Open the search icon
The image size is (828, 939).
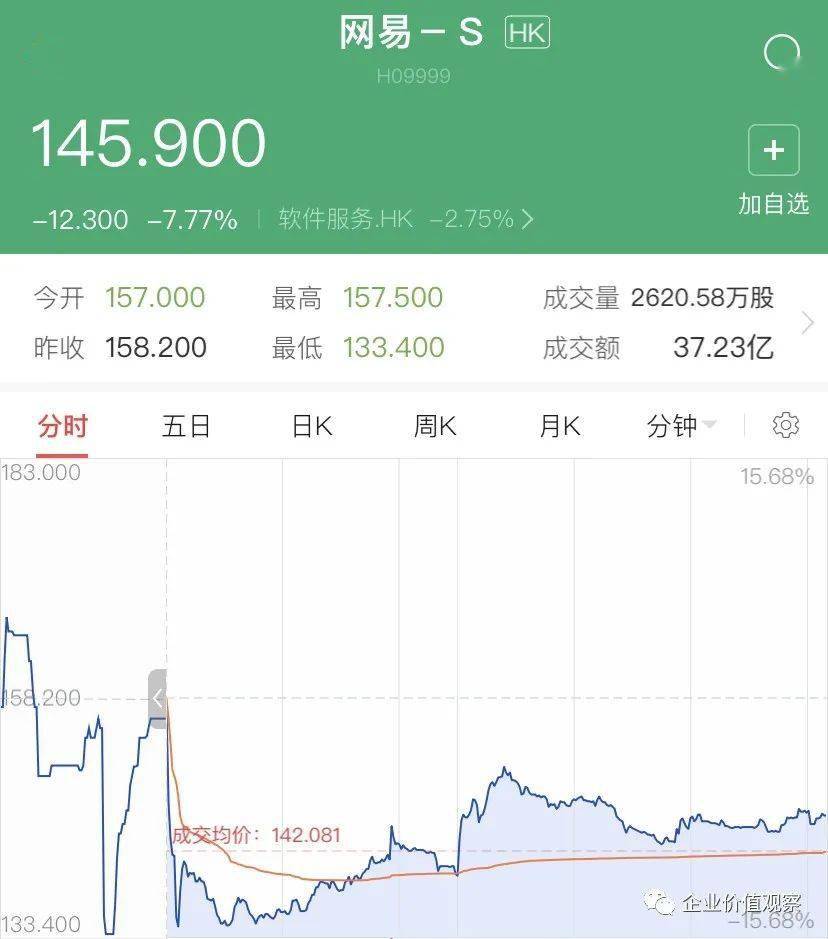pos(781,52)
